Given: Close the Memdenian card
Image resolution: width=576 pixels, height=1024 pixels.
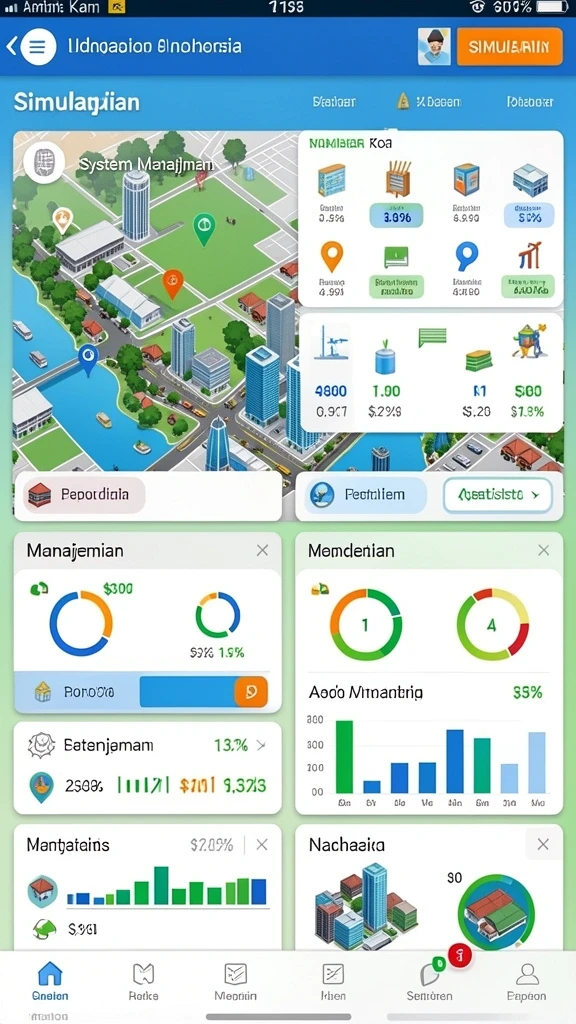Looking at the screenshot, I should click(x=543, y=551).
